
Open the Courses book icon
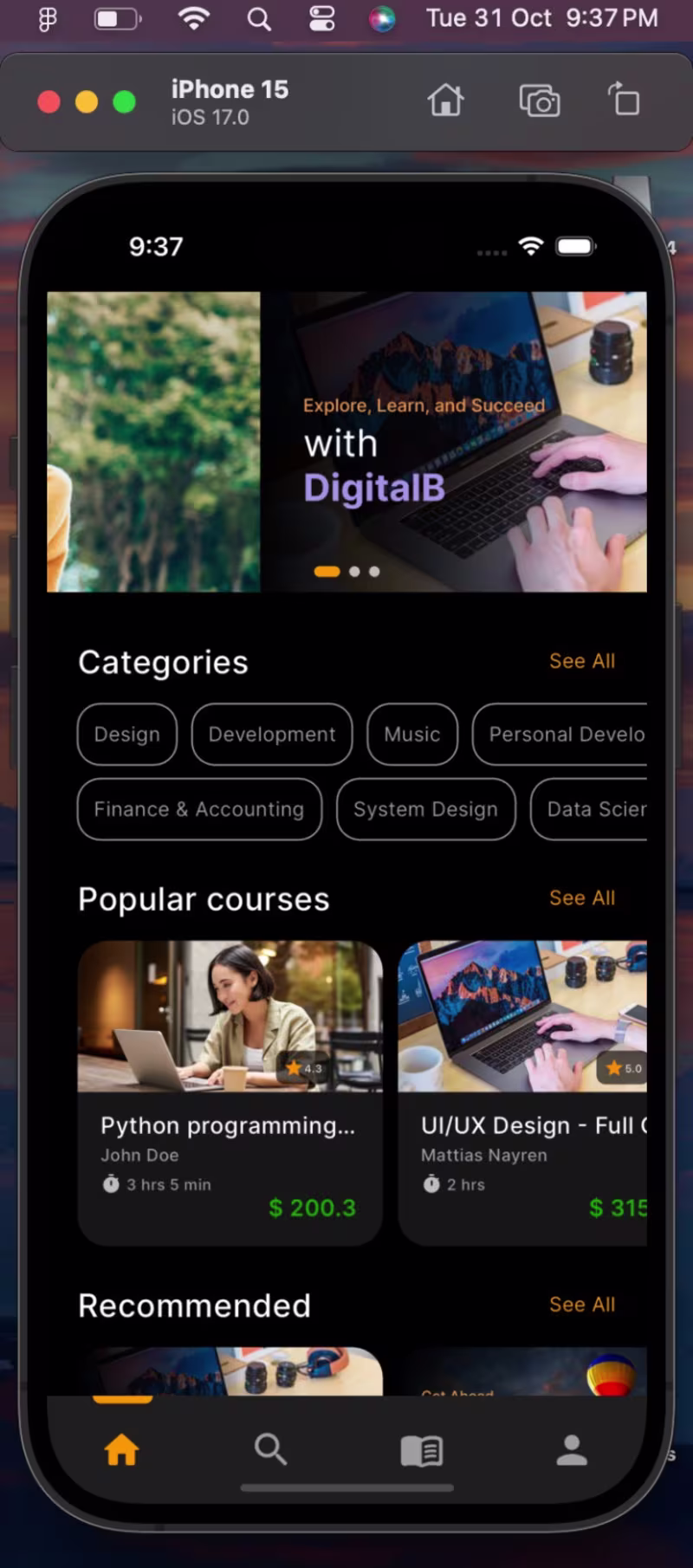pos(421,1451)
